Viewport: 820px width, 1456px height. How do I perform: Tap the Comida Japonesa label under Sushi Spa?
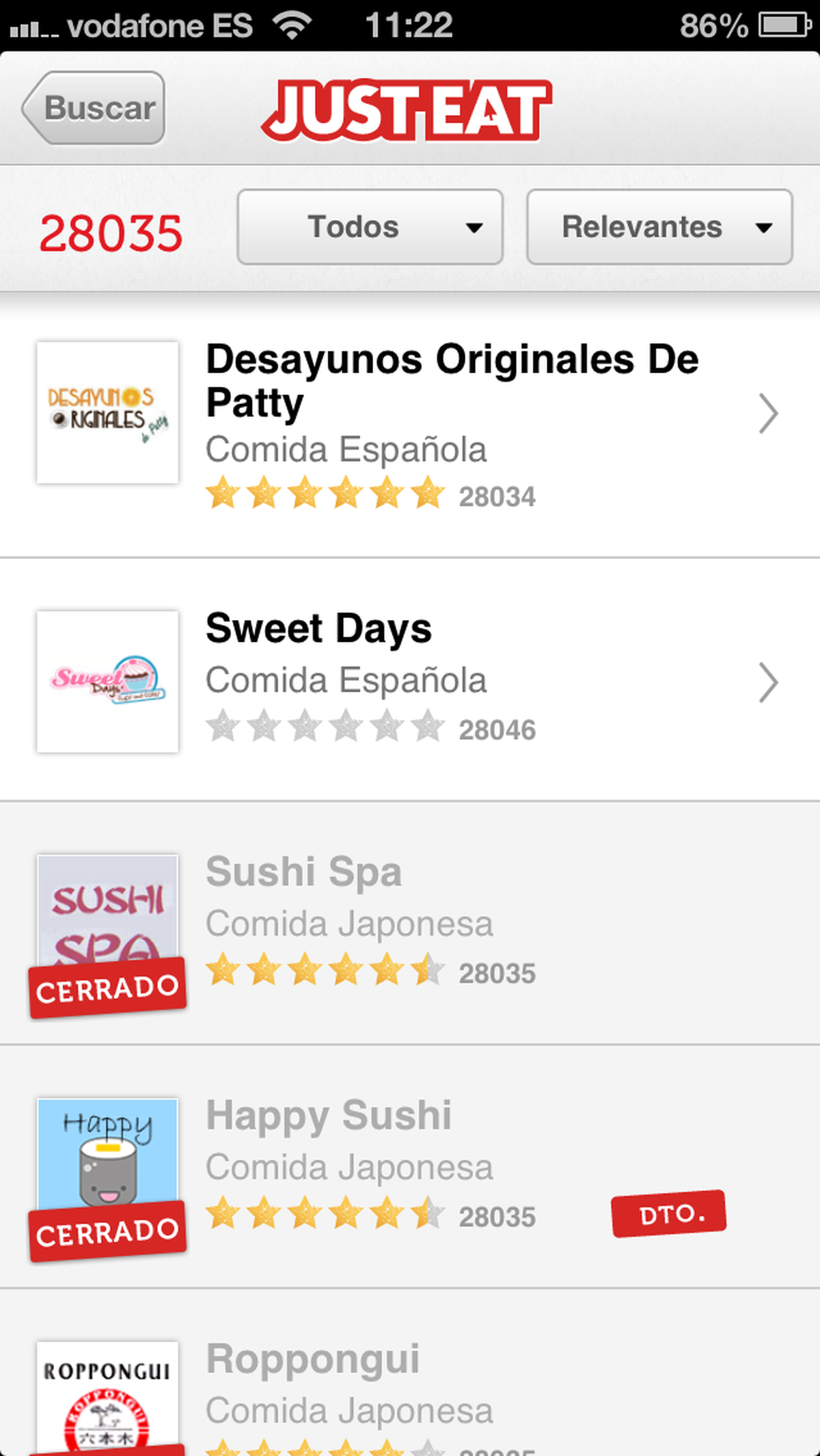[348, 923]
